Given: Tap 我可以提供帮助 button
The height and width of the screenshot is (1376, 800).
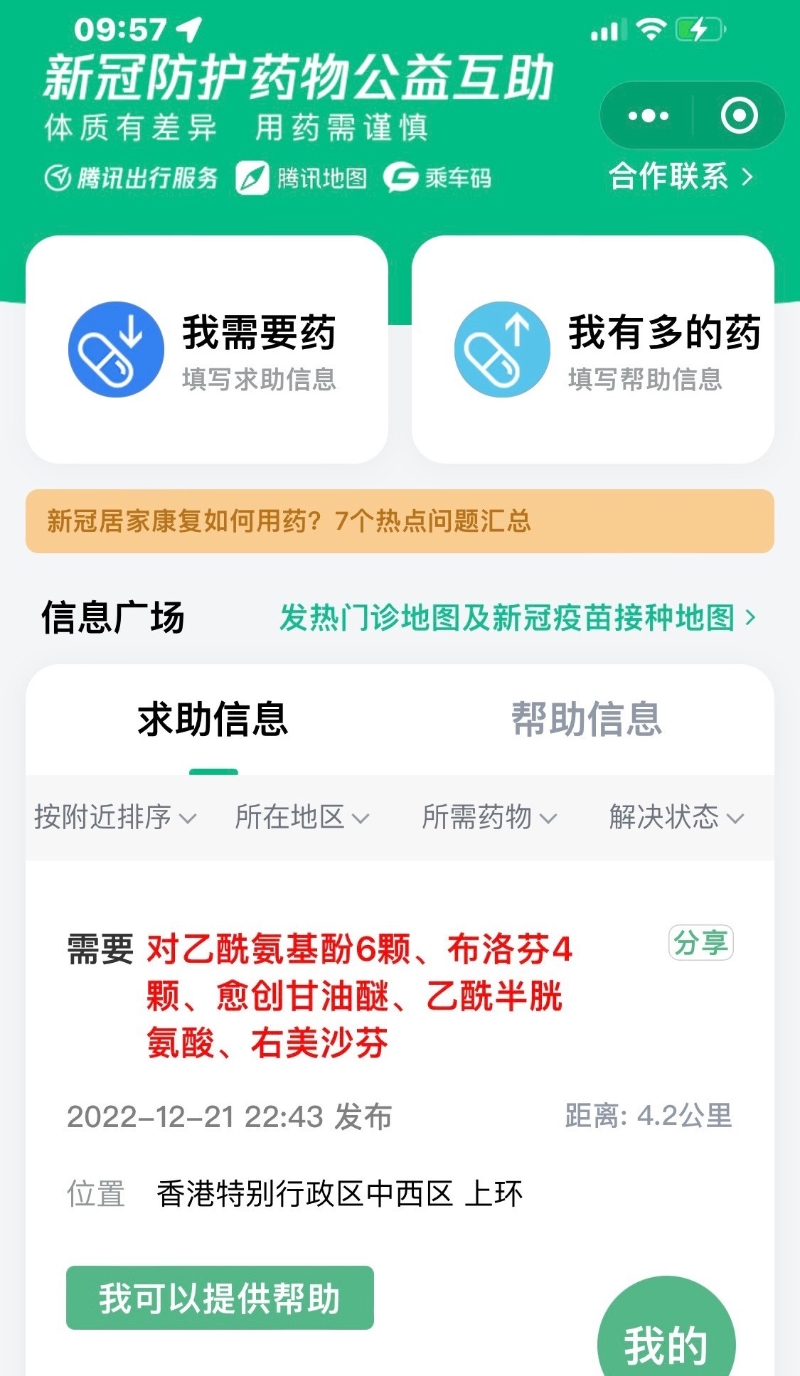Looking at the screenshot, I should tap(220, 1298).
